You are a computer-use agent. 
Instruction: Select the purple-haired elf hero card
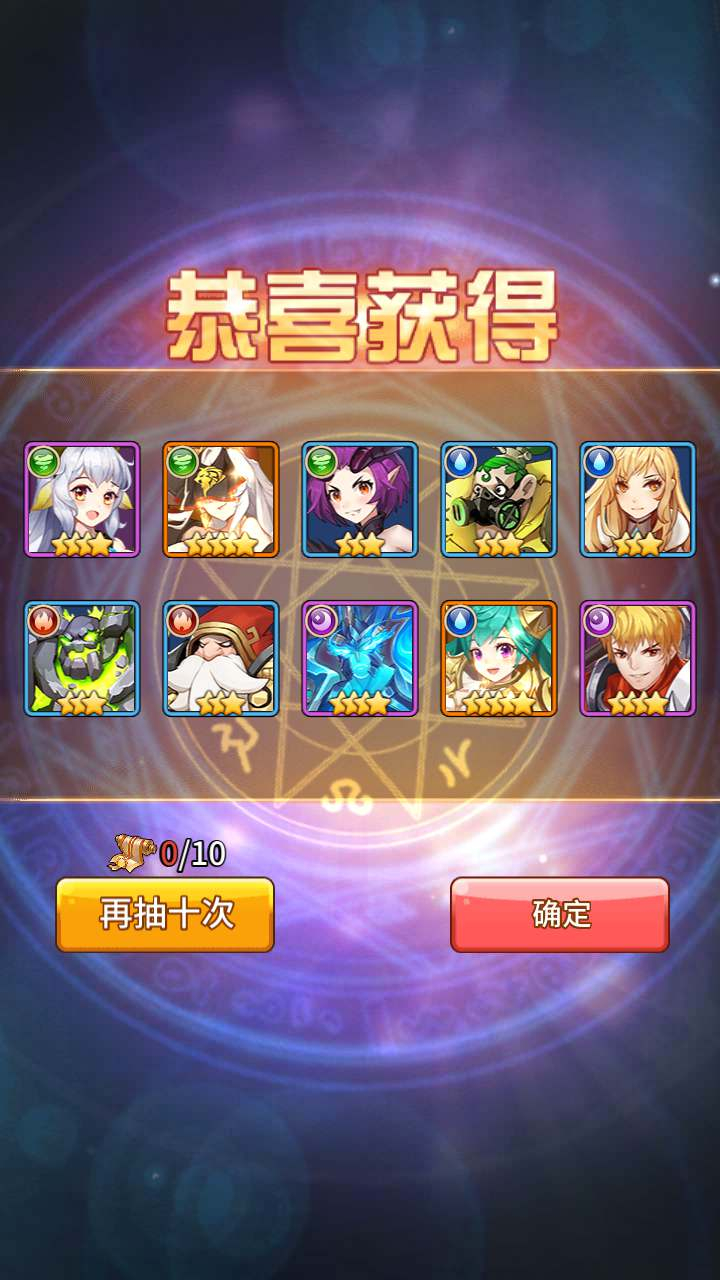click(x=360, y=499)
